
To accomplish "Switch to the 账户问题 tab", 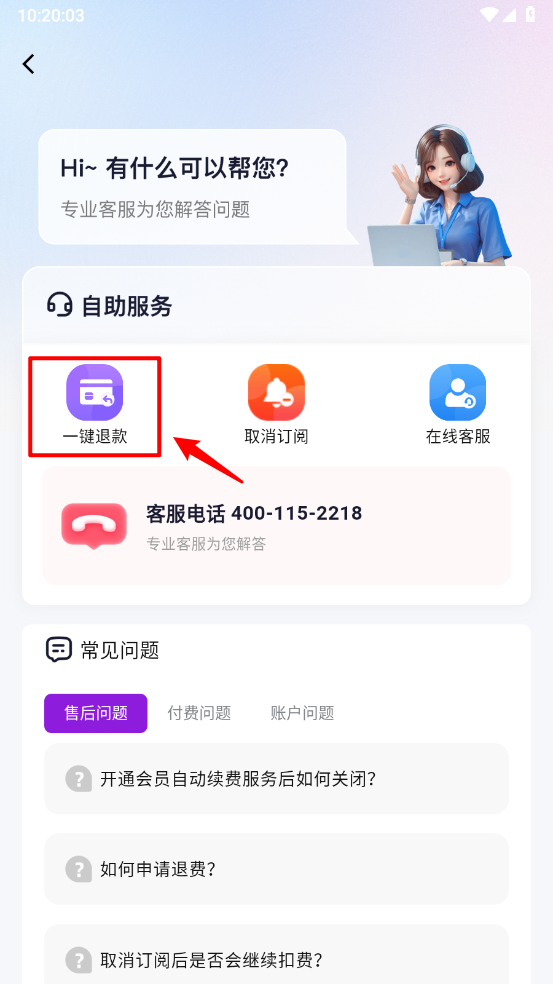I will click(x=302, y=713).
